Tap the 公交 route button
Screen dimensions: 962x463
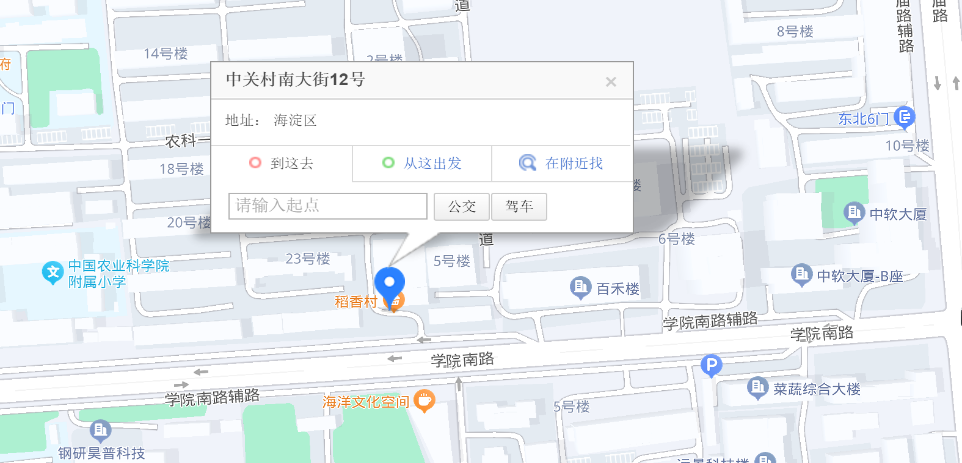(x=461, y=206)
